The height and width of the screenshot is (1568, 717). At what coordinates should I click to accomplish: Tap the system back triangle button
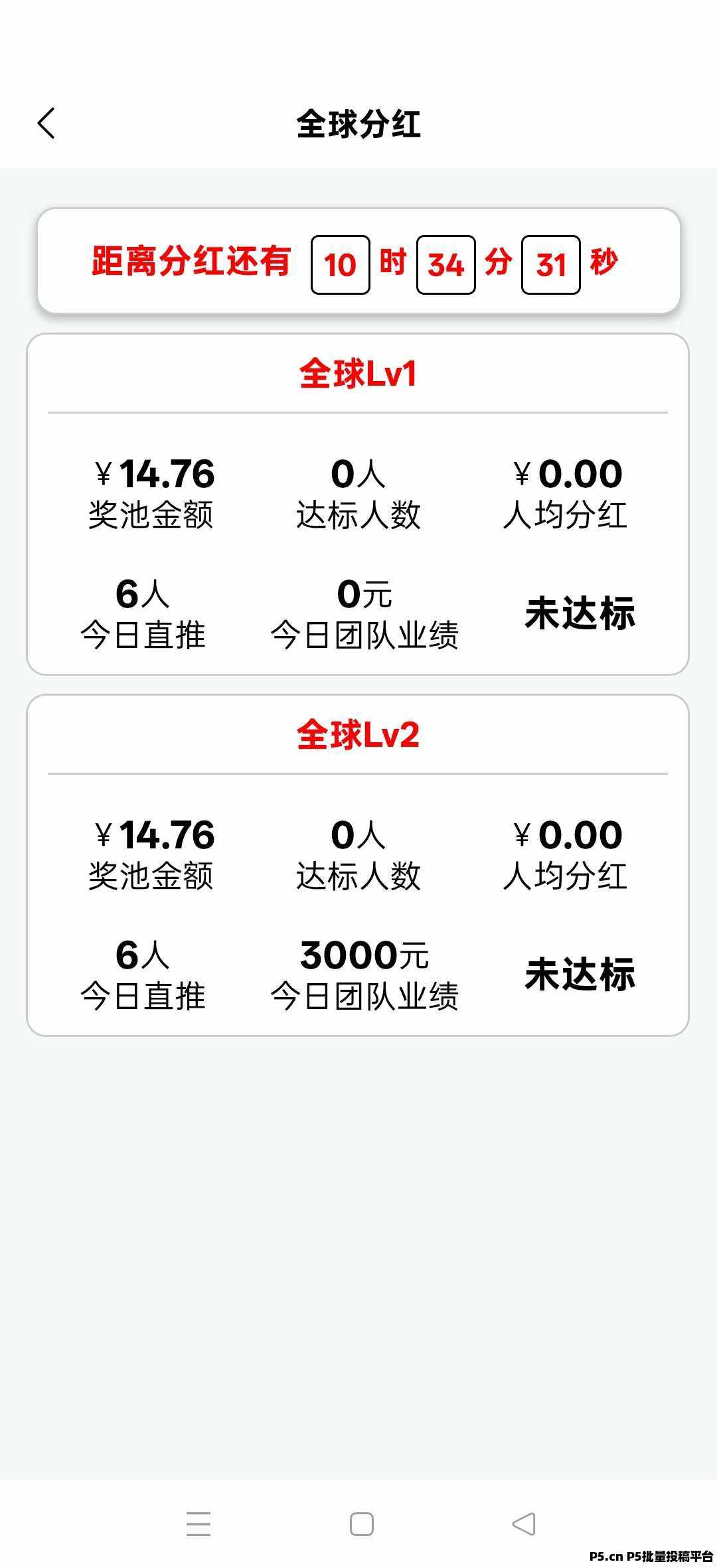[x=524, y=1524]
